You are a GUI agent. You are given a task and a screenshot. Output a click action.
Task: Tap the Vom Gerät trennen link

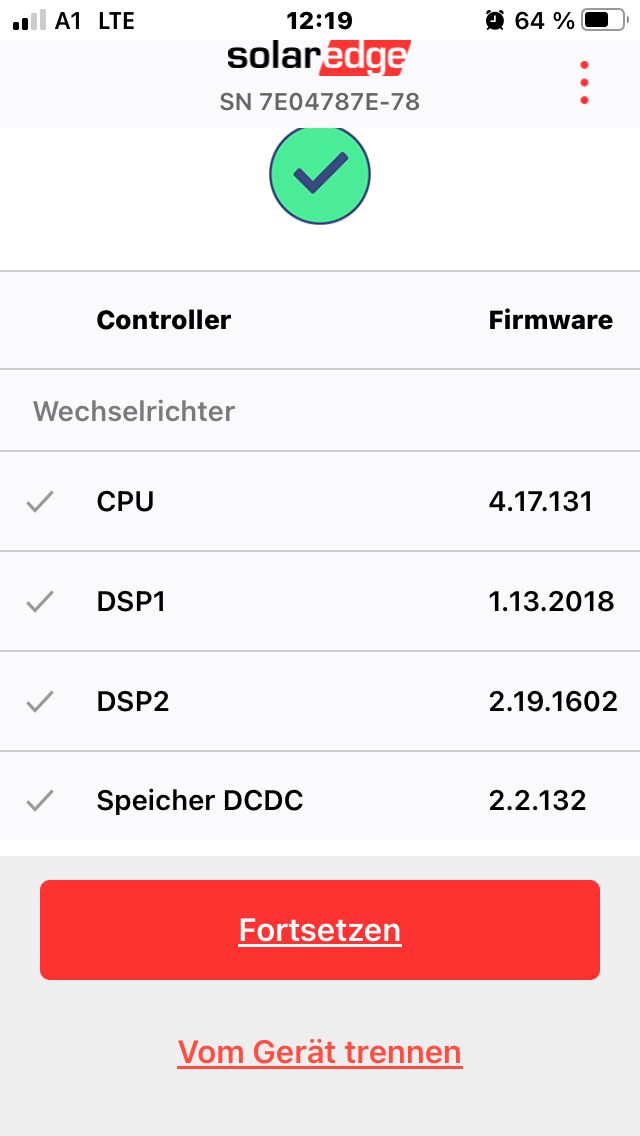click(x=320, y=1052)
